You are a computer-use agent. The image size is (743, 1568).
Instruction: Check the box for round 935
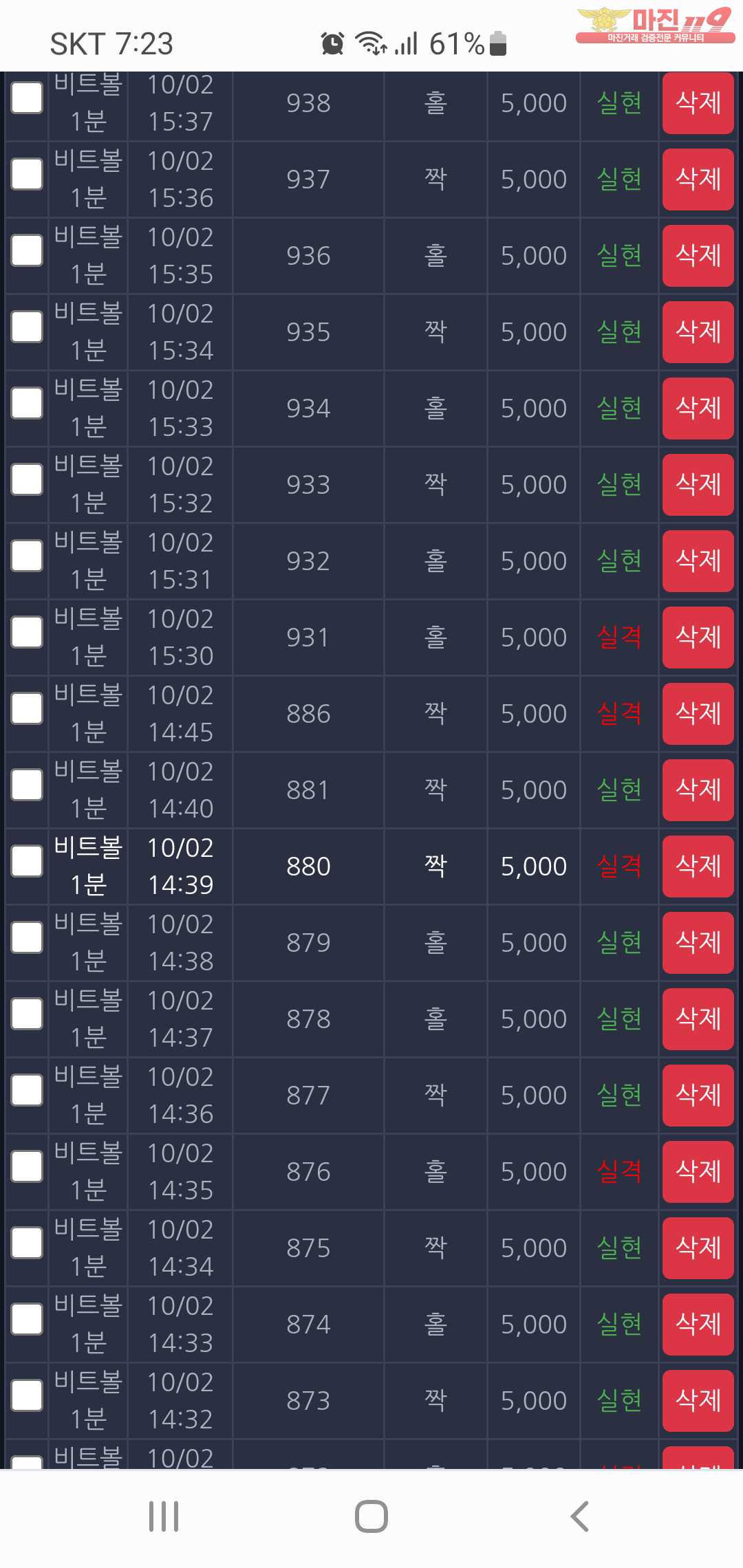[27, 327]
